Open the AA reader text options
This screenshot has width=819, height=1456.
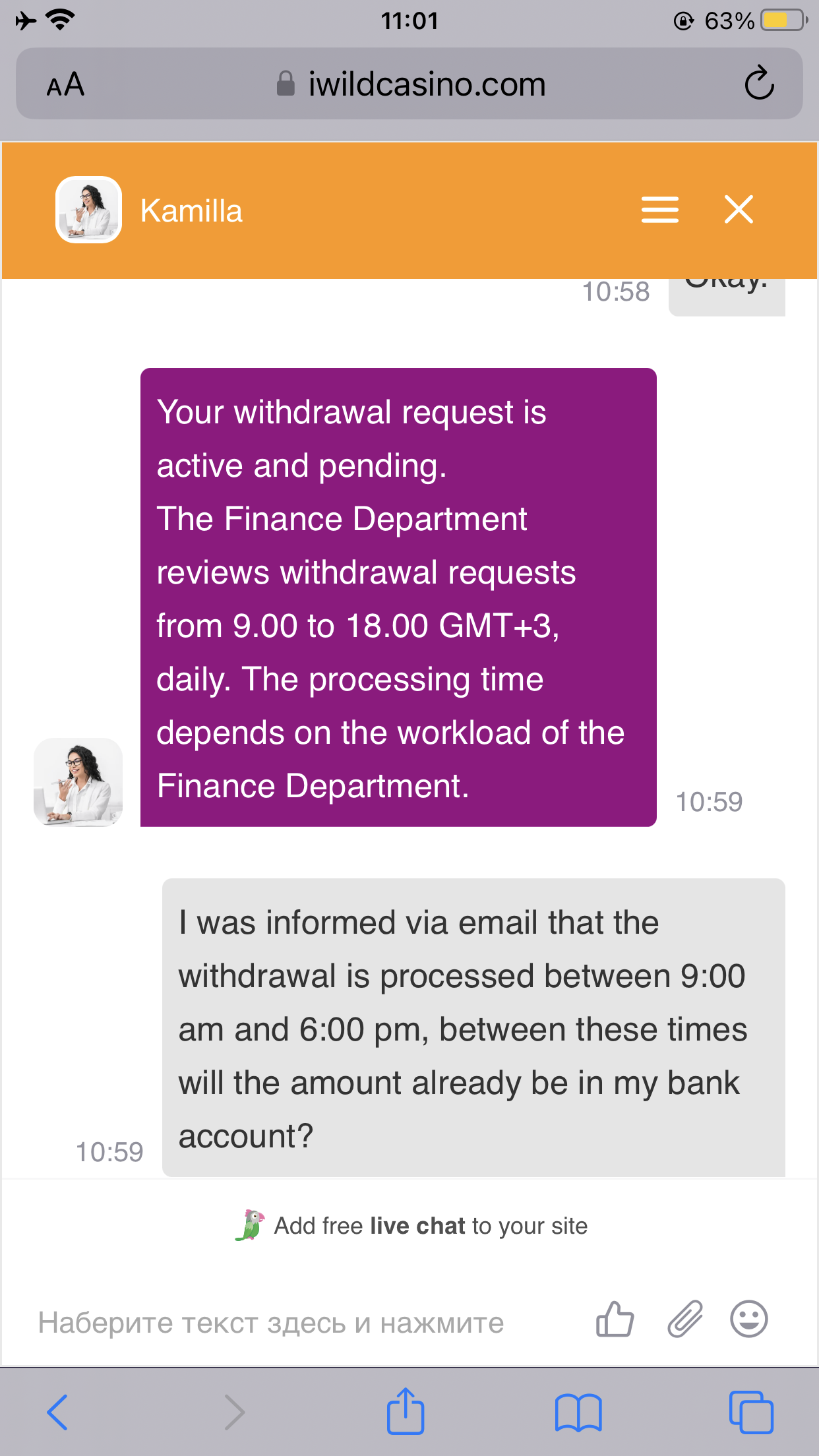65,84
